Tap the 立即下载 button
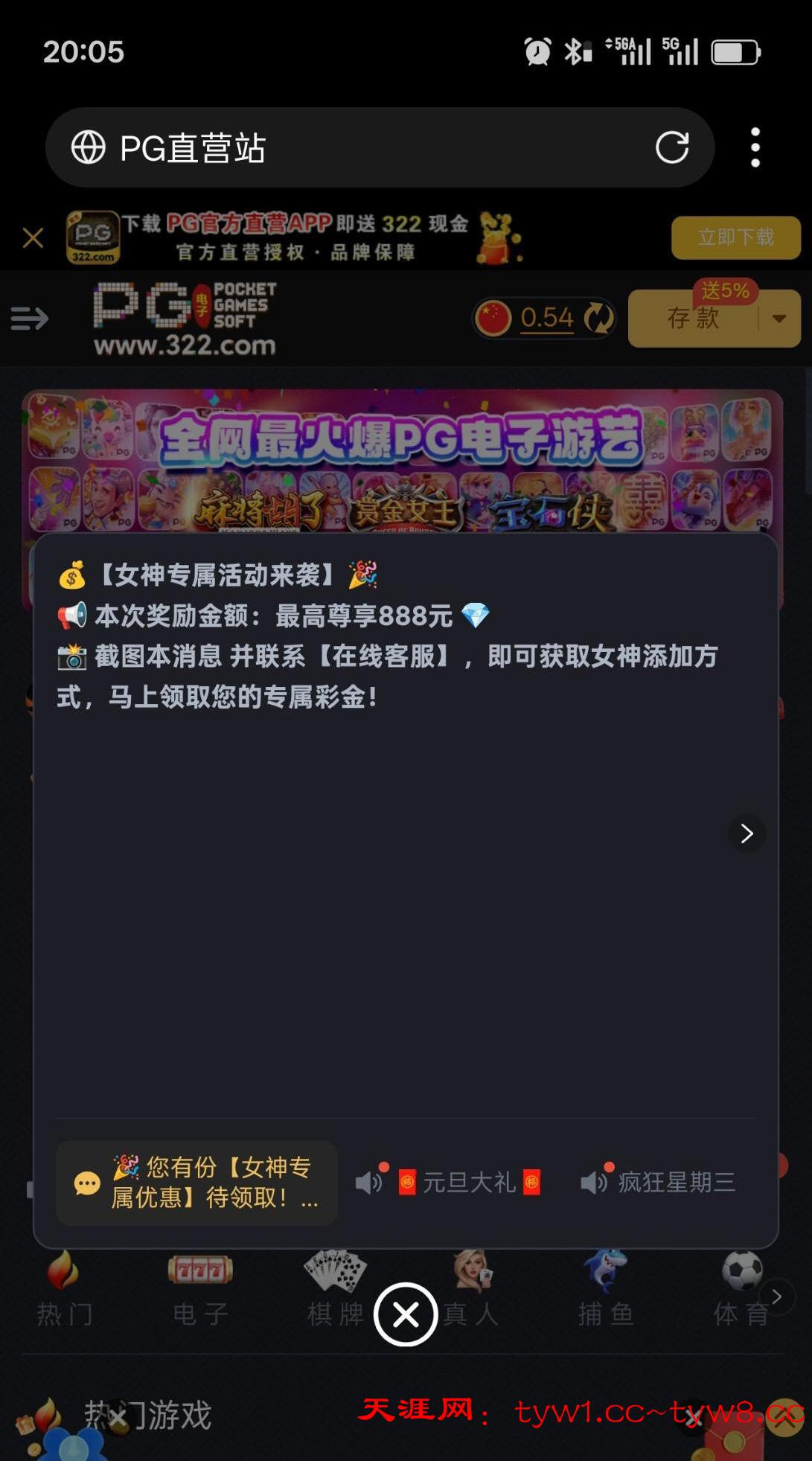The height and width of the screenshot is (1461, 812). 735,237
